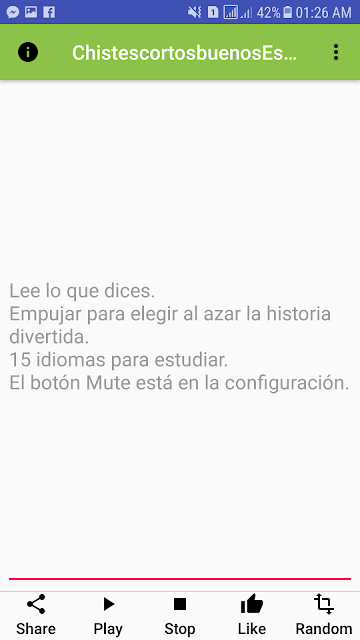Share the joke using the Share button

click(x=36, y=616)
